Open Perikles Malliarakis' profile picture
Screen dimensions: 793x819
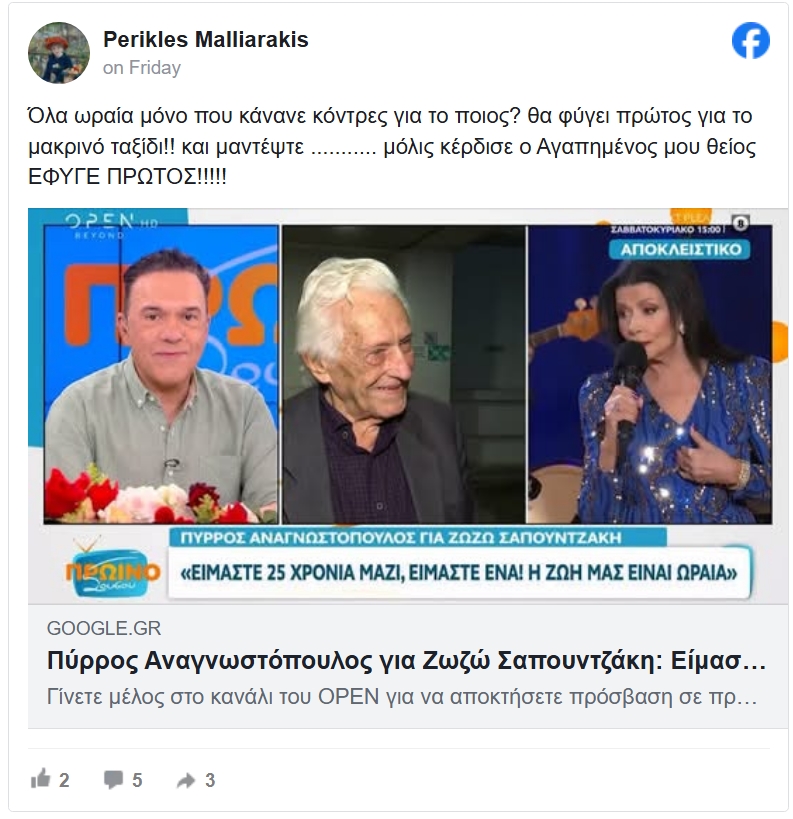(x=58, y=52)
